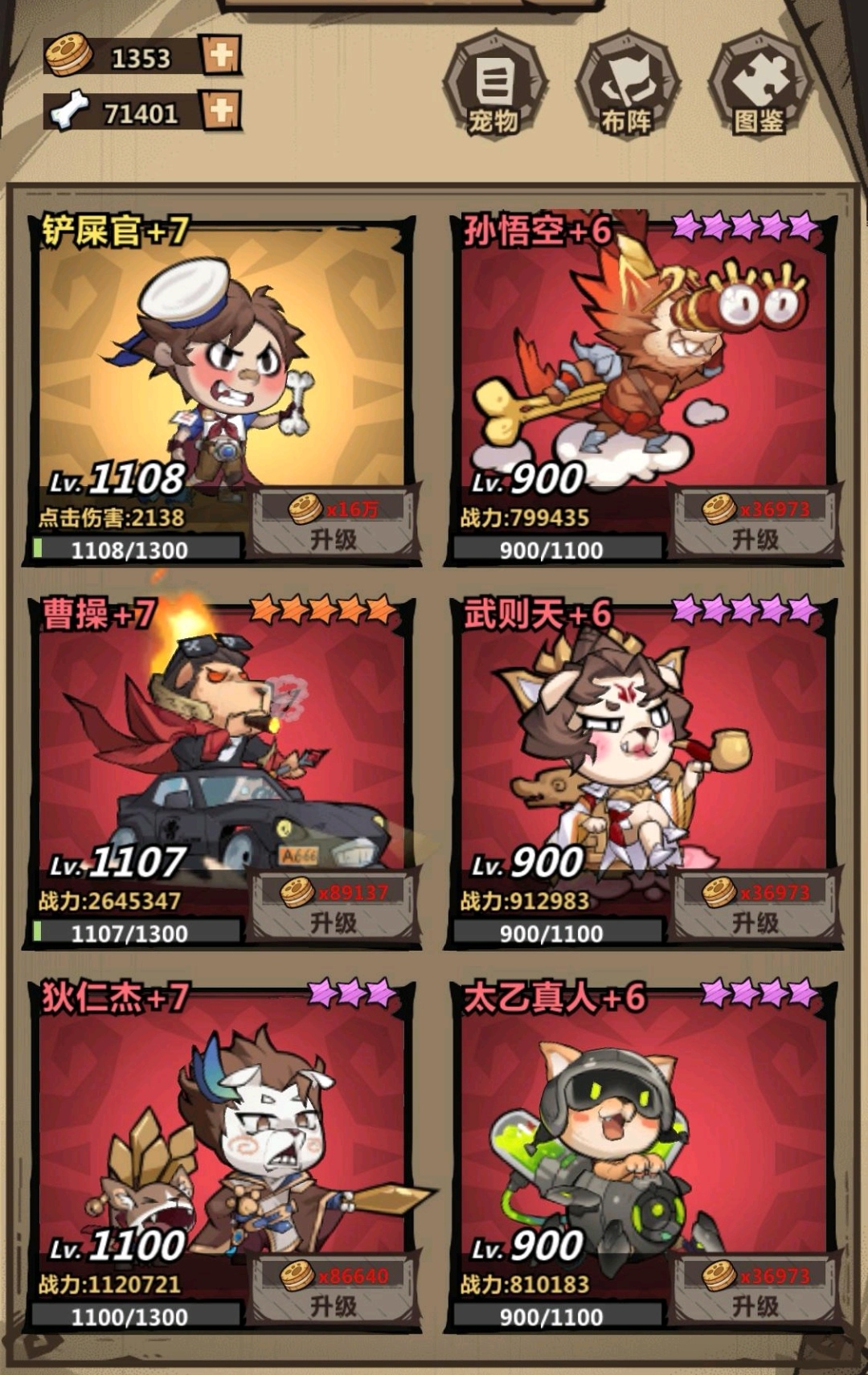Upgrade 铲屎官 with the 升级 button
Viewport: 868px width, 1375px height.
point(334,524)
